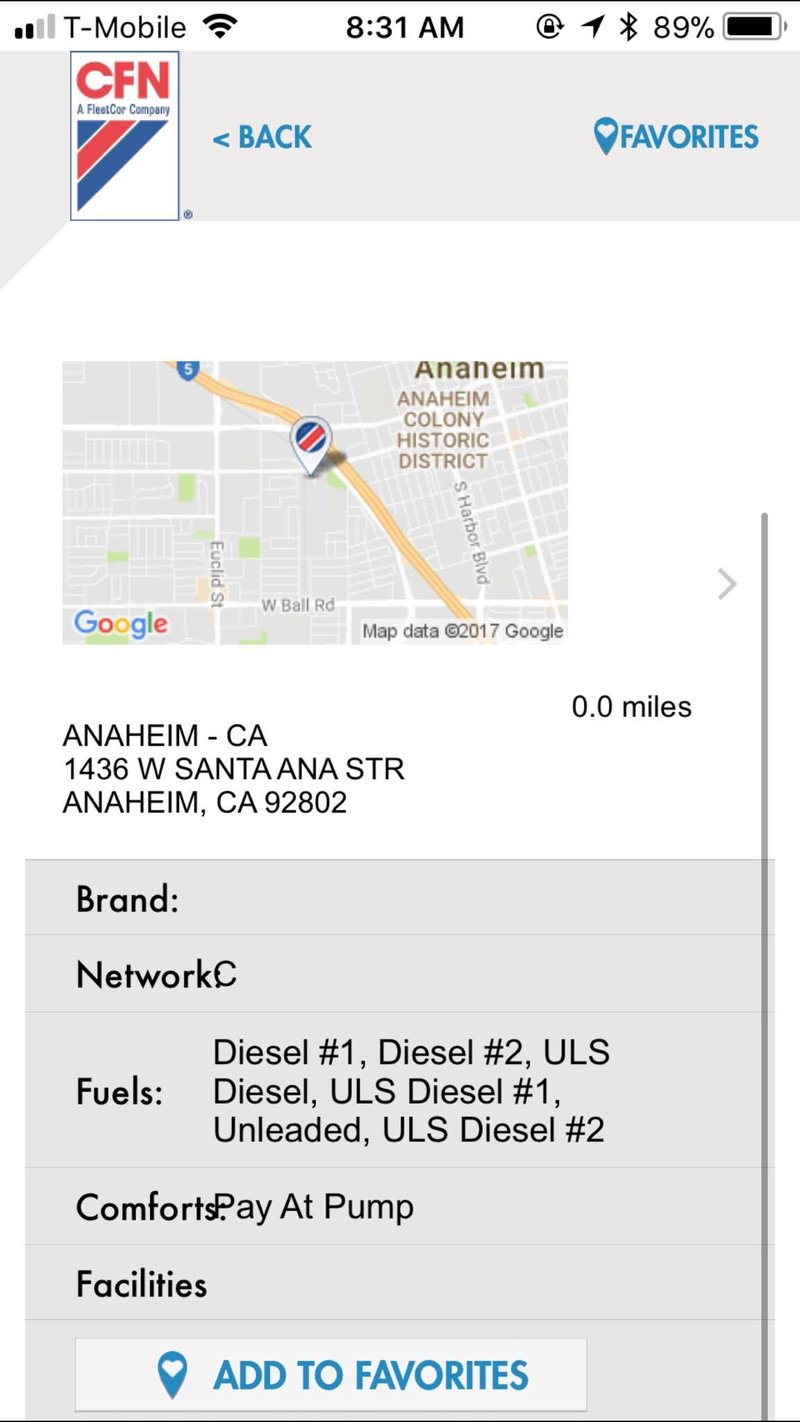Expand the Facilities row
Screen dimensions: 800x1422
tap(400, 1283)
